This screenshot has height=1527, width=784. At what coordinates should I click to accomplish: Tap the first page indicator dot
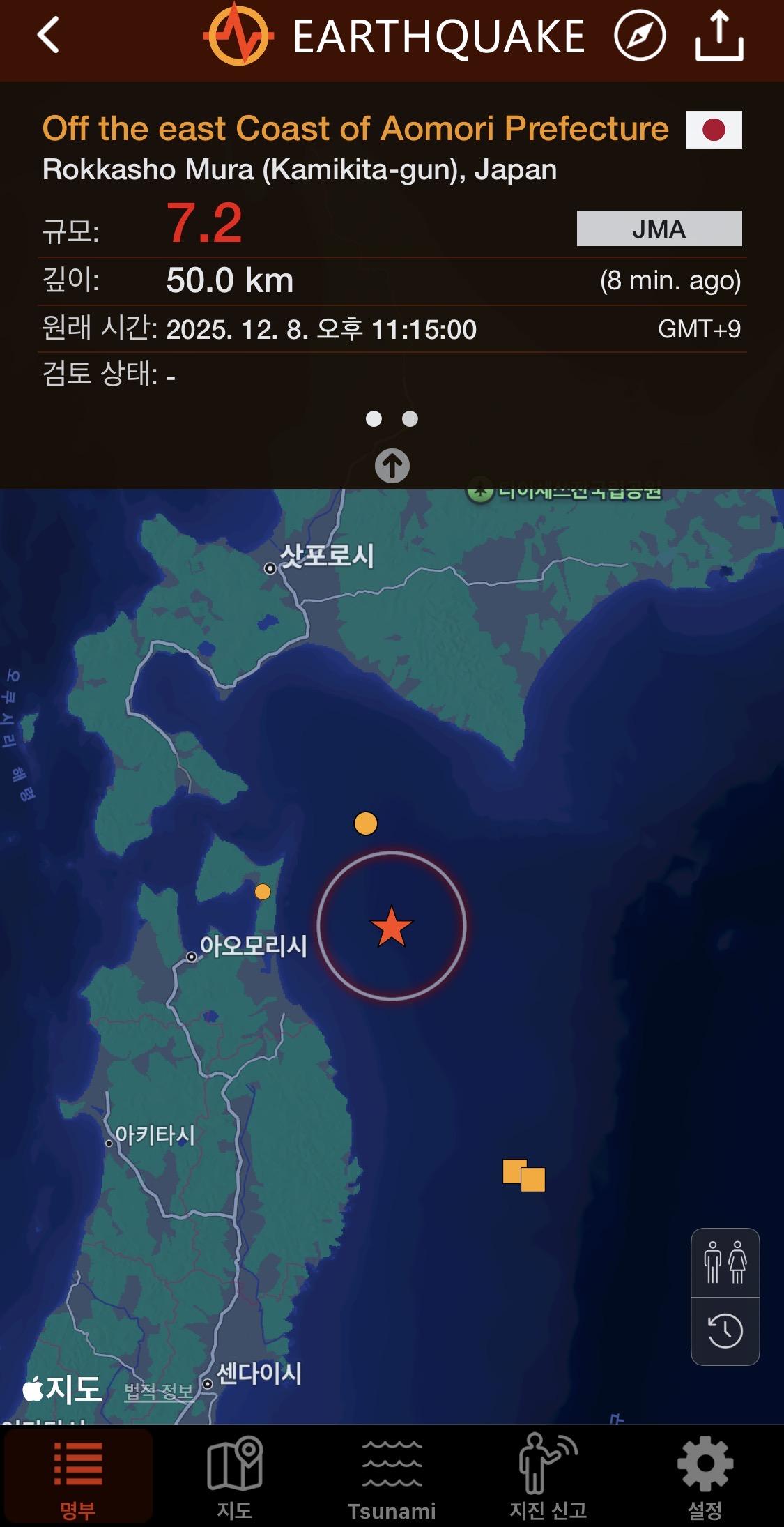click(374, 418)
